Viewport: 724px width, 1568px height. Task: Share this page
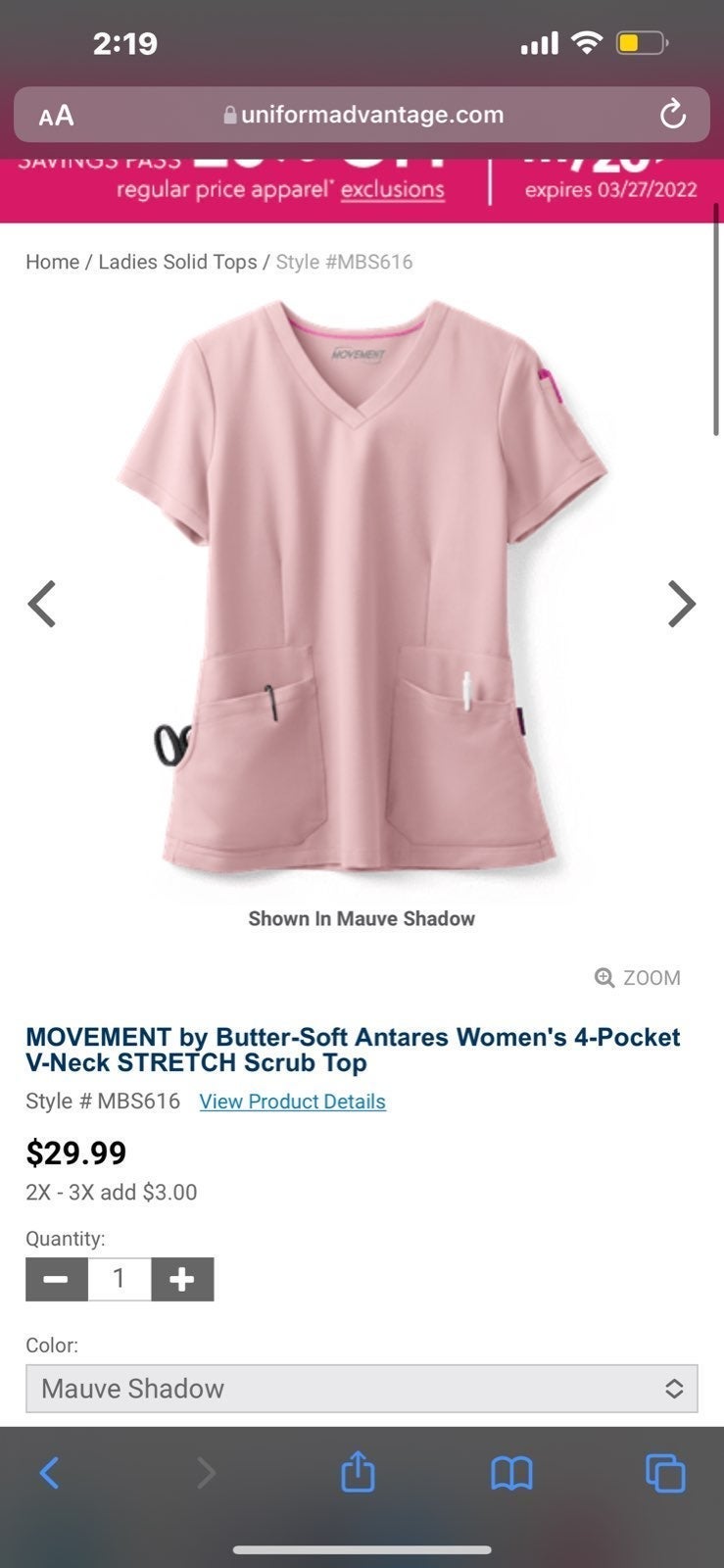[x=358, y=1471]
